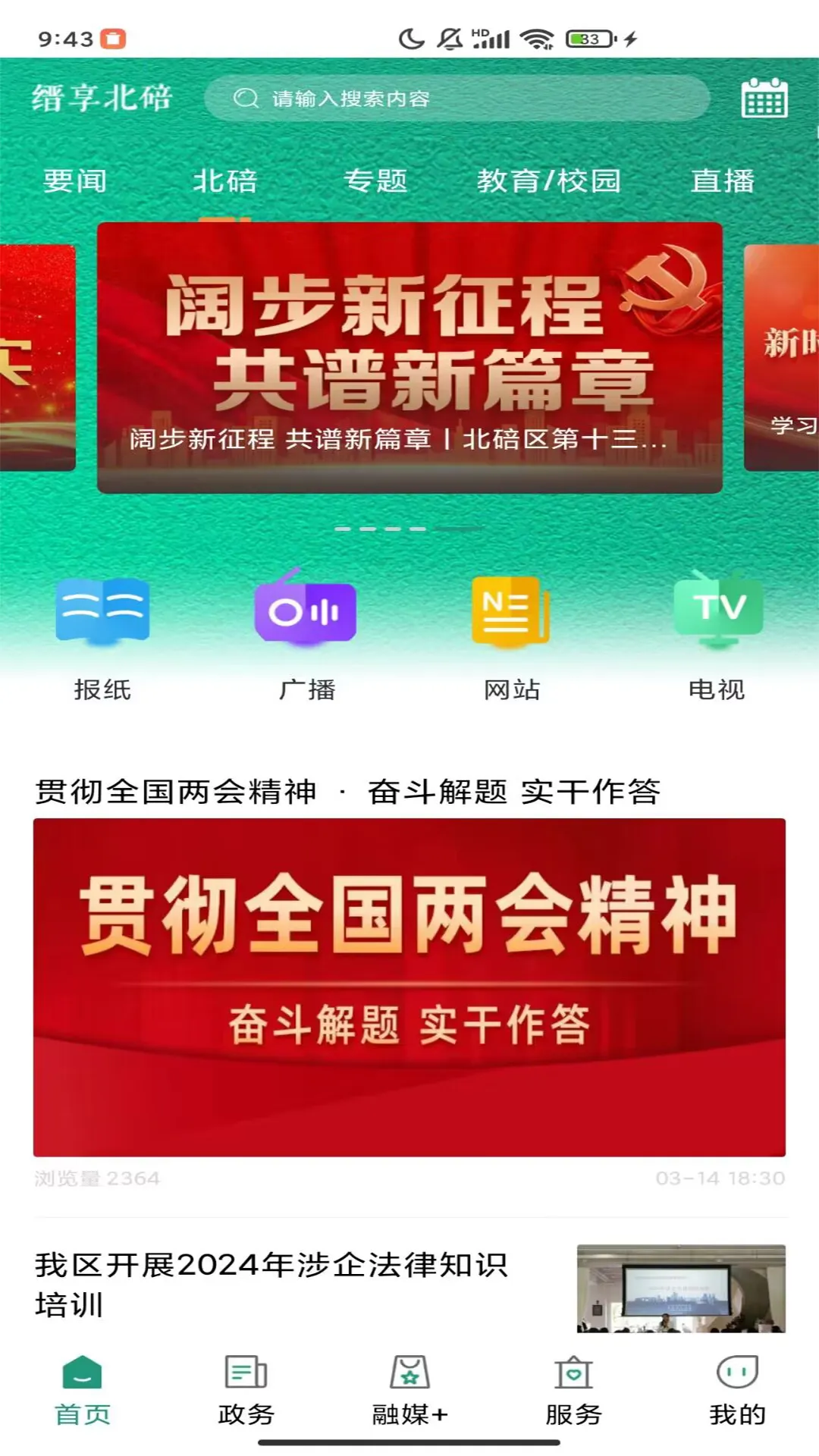Image resolution: width=819 pixels, height=1456 pixels.
Task: Go to the 直播 tab
Action: tap(722, 180)
